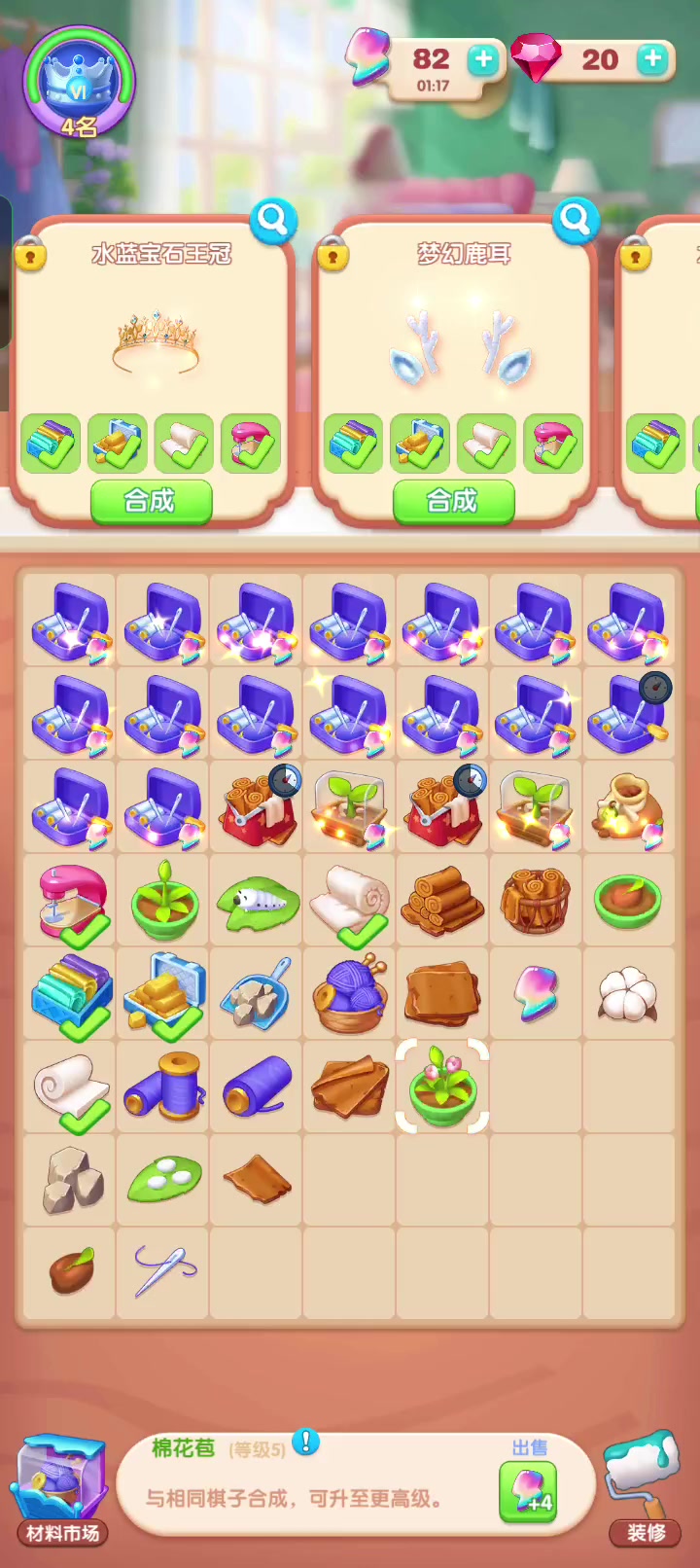The image size is (700, 1568).
Task: Open magnifier on 梦幻鹿耳 card
Action: [x=575, y=221]
